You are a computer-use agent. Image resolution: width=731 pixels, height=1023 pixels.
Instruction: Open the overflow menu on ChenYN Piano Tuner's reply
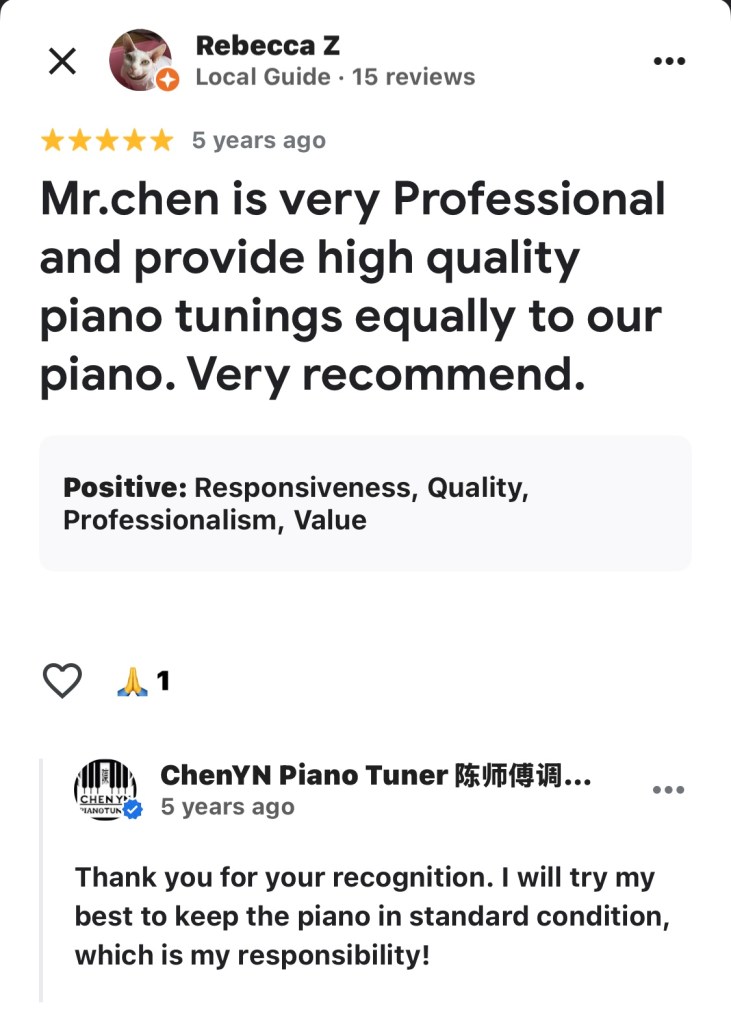(668, 789)
